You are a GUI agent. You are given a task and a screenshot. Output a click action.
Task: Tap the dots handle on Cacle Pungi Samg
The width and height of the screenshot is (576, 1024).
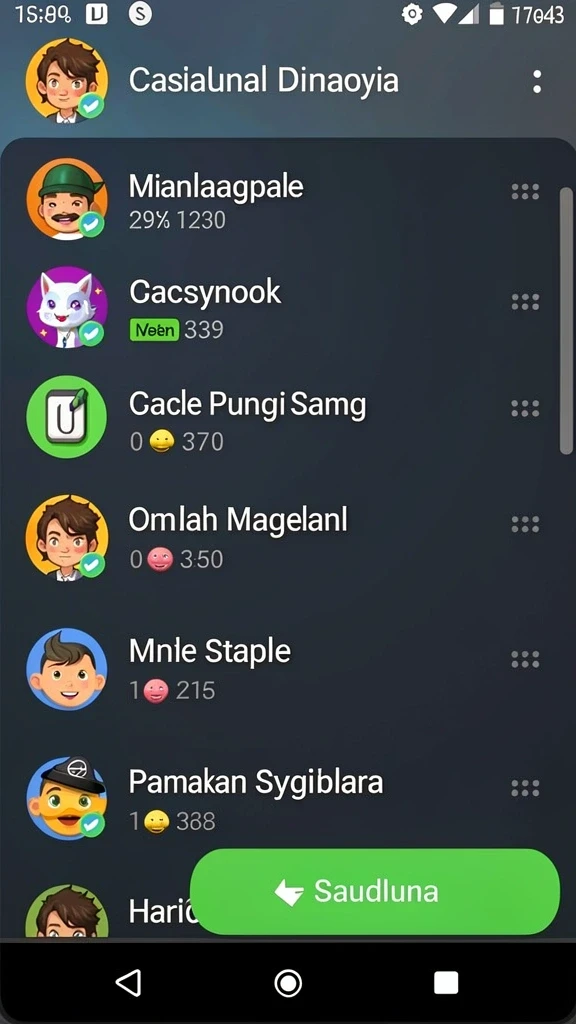click(525, 408)
